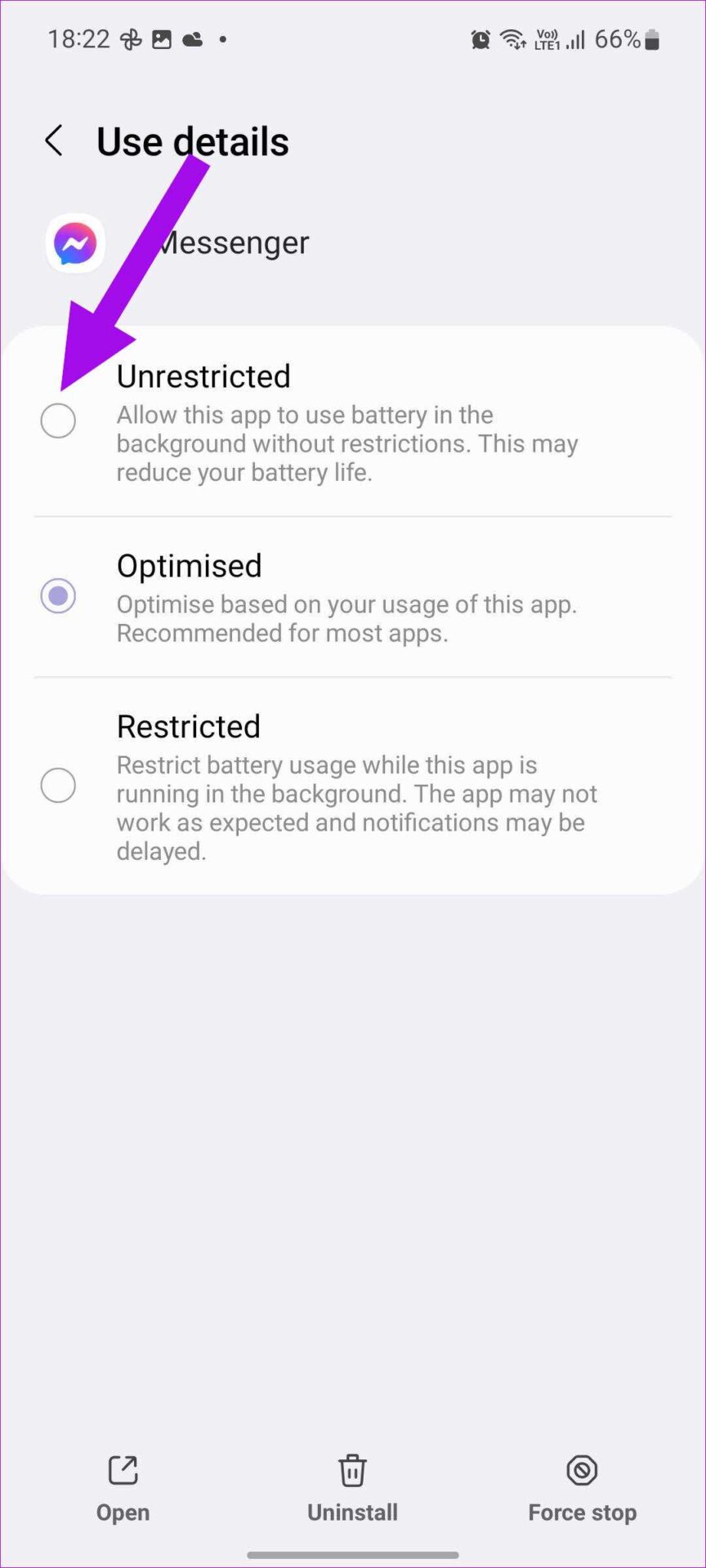Choose the Optimised battery option

[353, 597]
